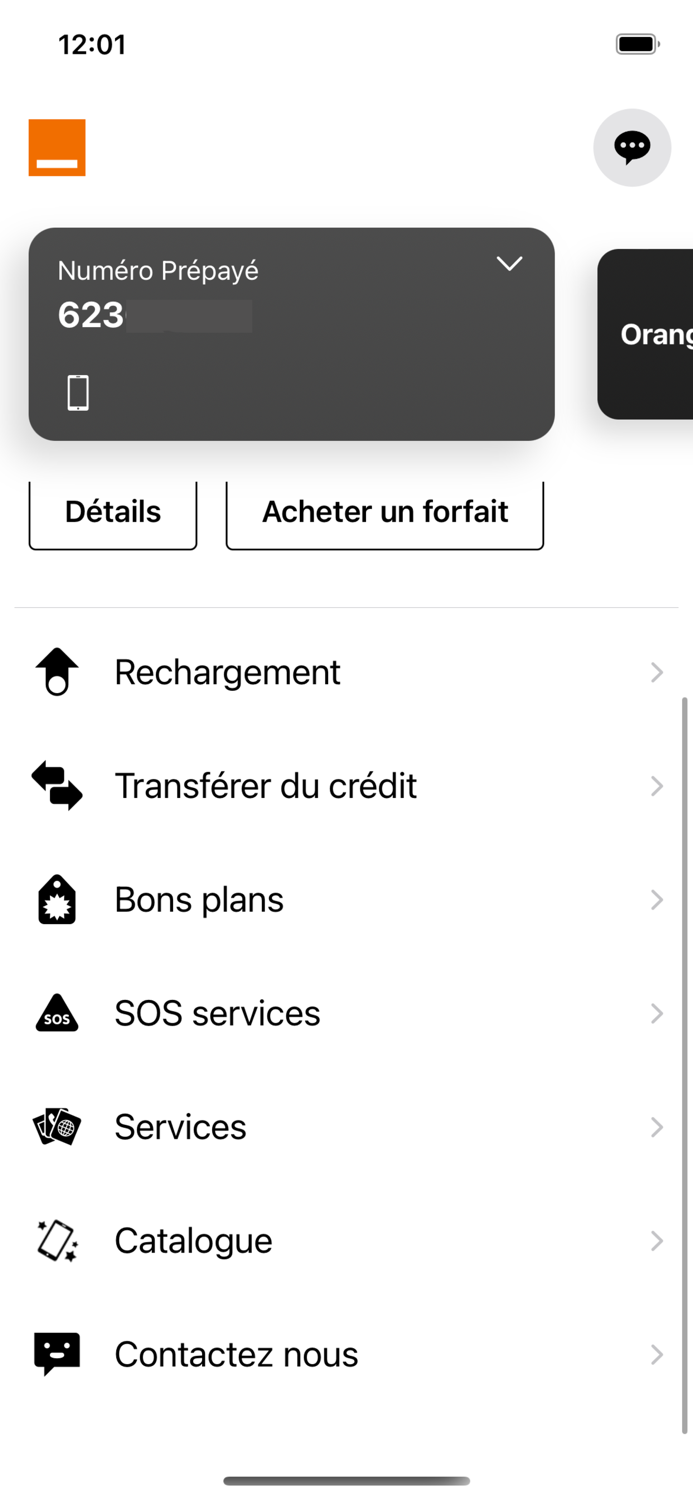Open Rechargement
Image resolution: width=693 pixels, height=1500 pixels.
pyautogui.click(x=345, y=672)
